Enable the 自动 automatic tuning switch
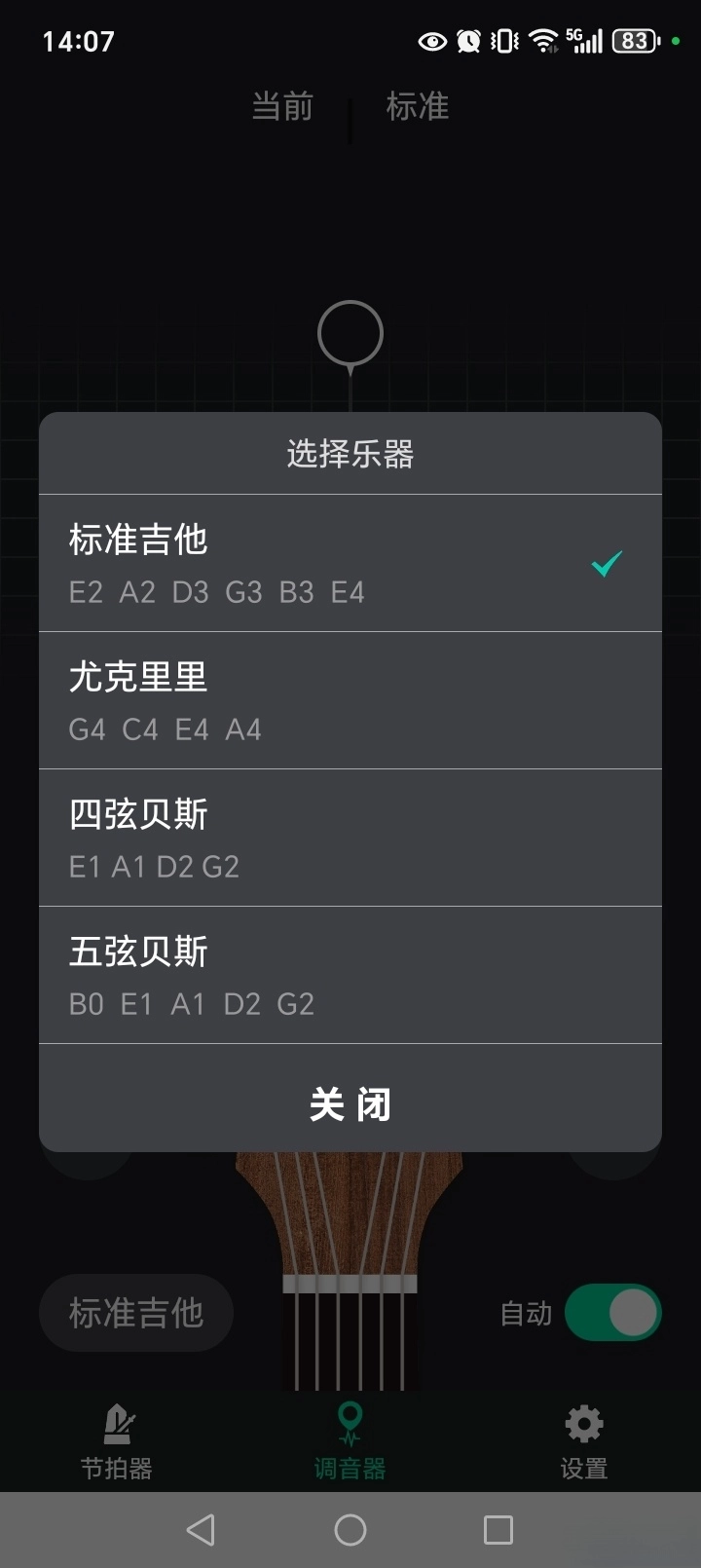 click(612, 1313)
